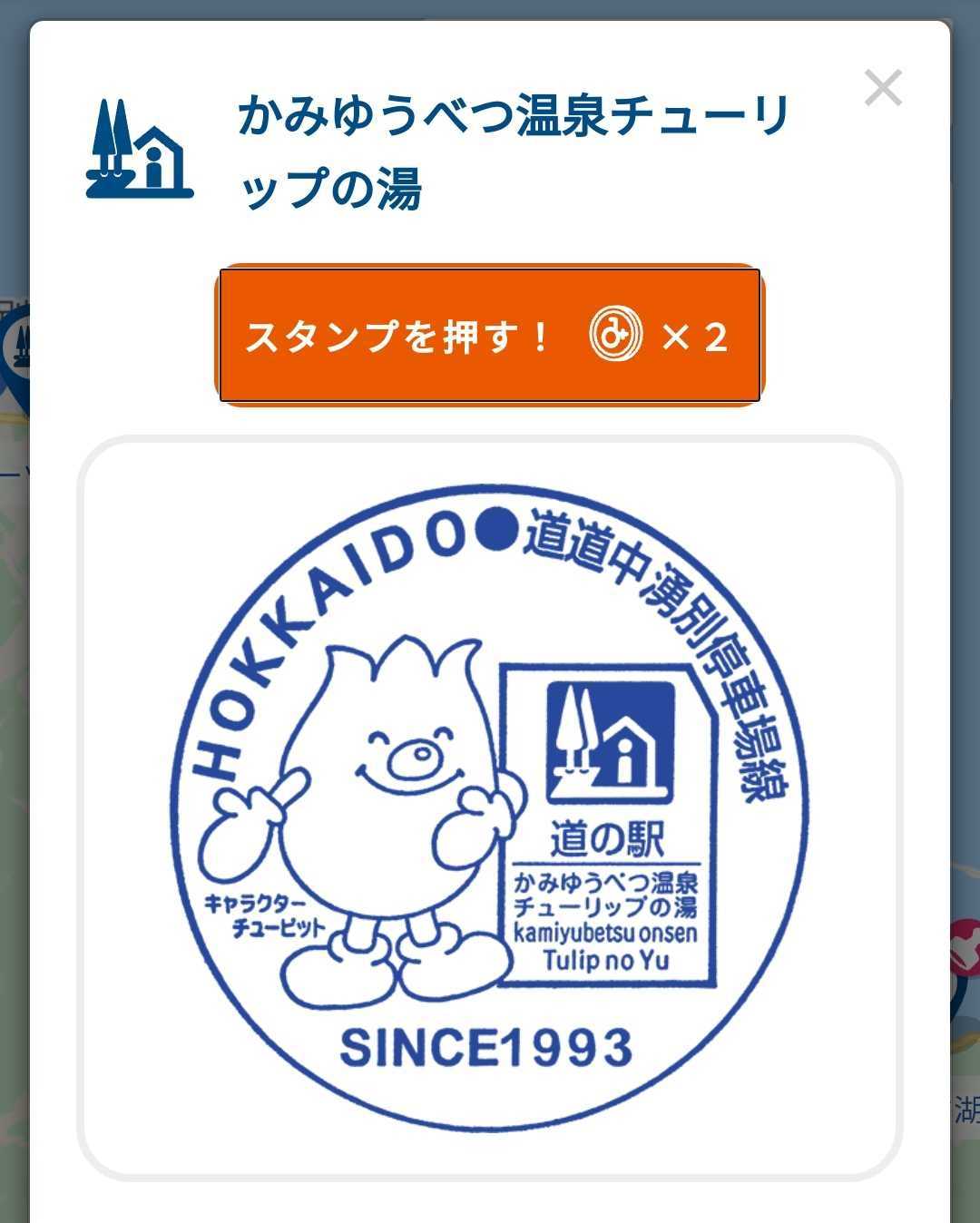Tap the スタンプを押す！ stamp button
Screen dimensions: 980x1223
[489, 336]
